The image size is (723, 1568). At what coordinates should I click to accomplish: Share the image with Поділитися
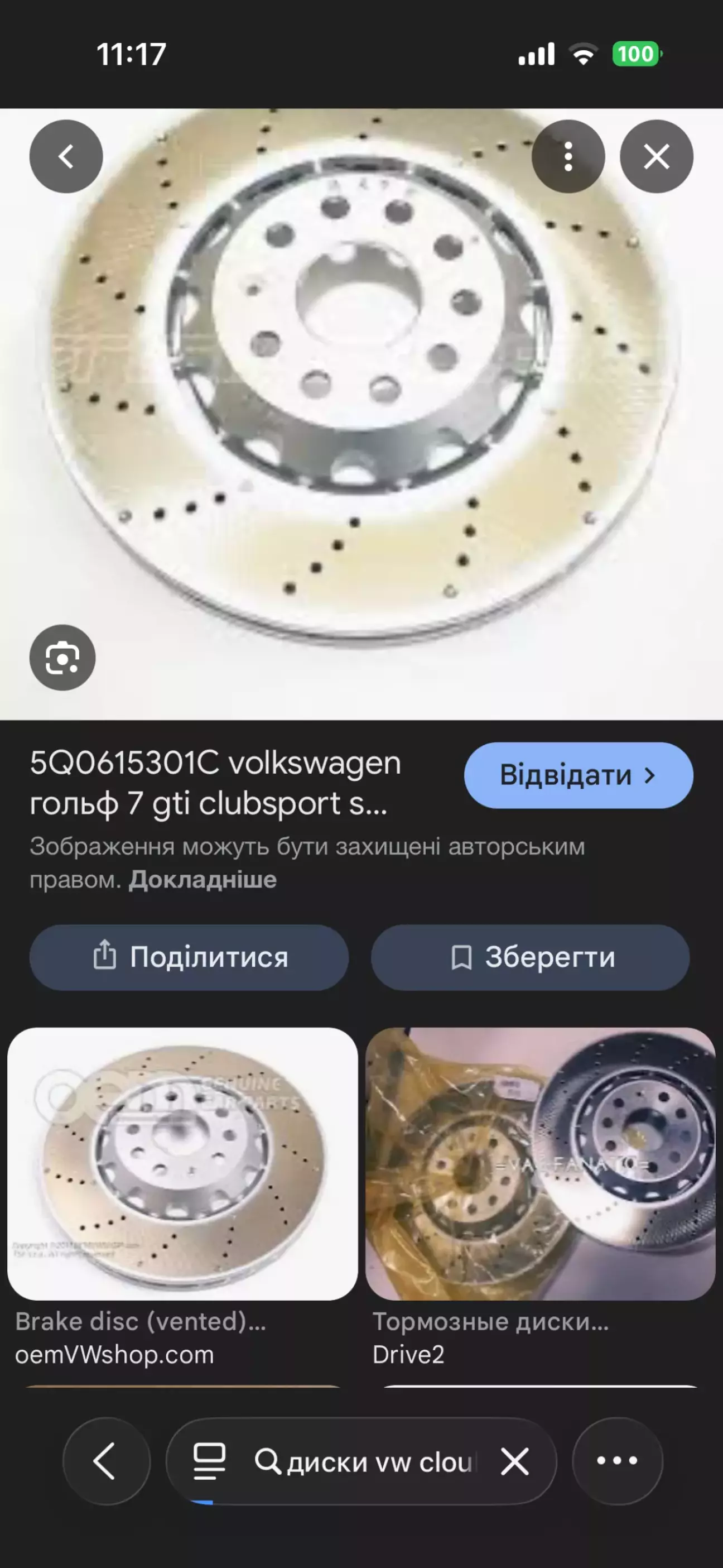(x=189, y=957)
